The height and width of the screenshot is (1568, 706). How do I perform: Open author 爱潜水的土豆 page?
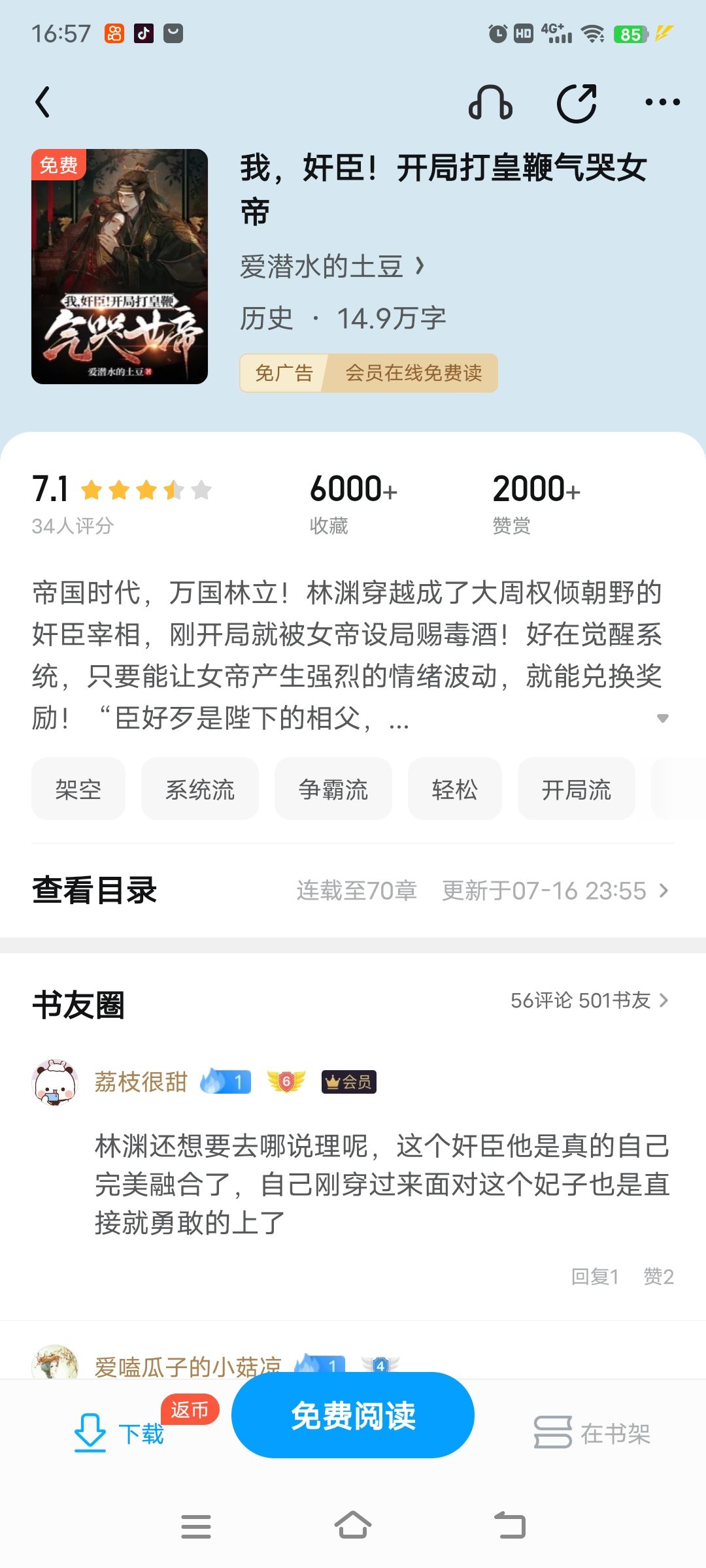[331, 267]
